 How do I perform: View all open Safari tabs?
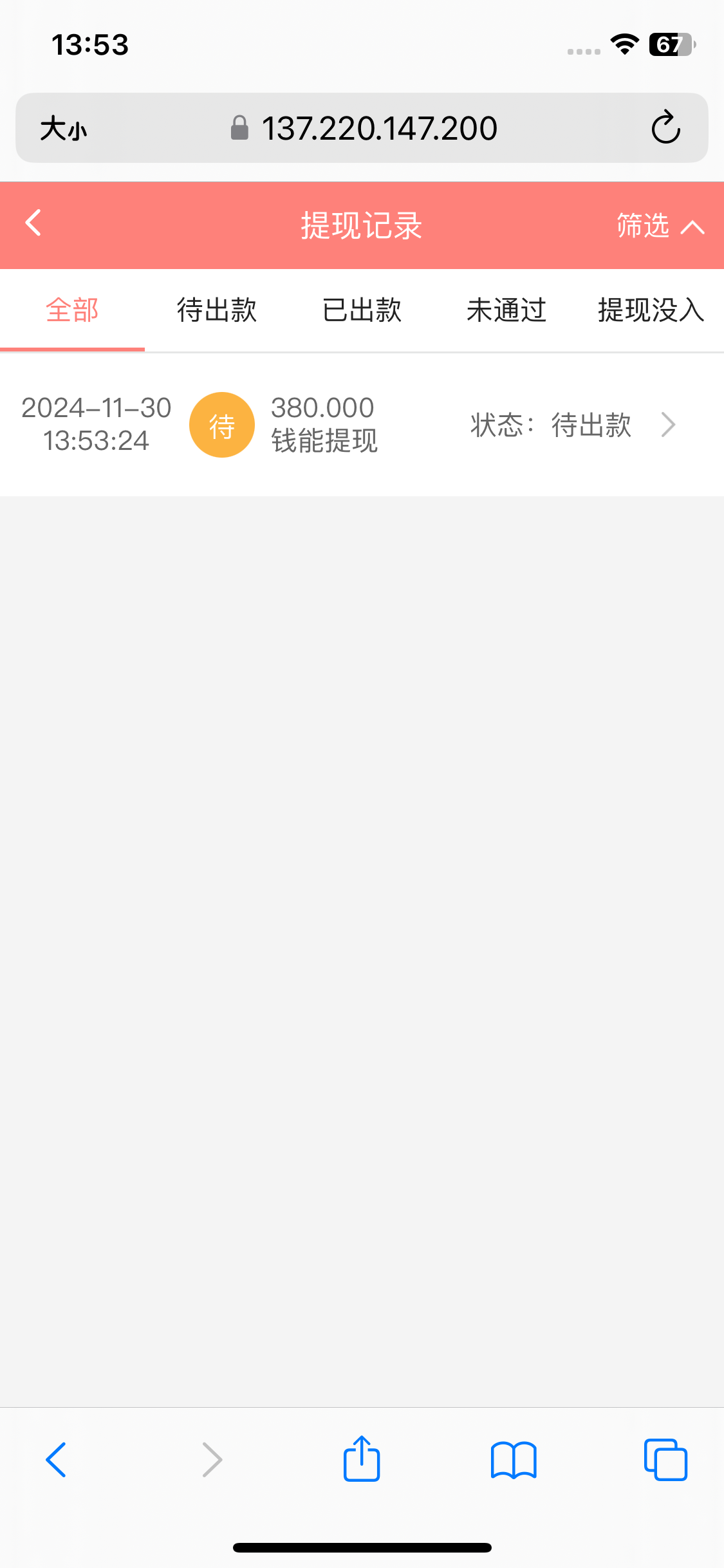click(x=665, y=1459)
